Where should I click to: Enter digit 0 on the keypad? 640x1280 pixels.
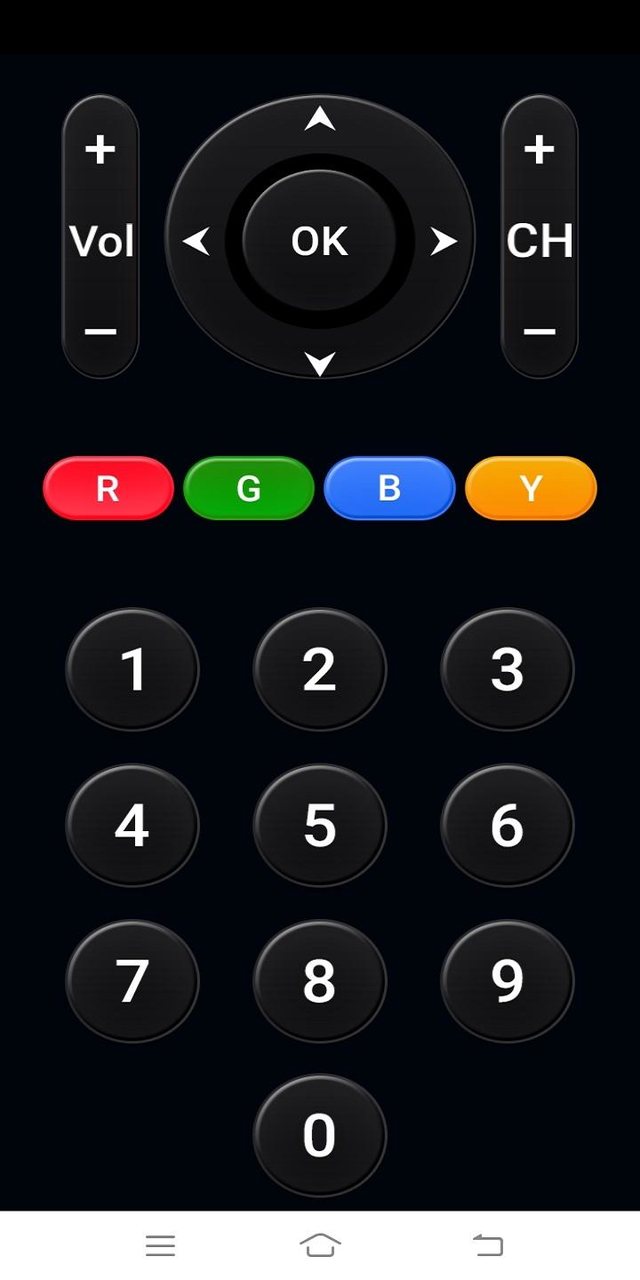click(320, 1136)
